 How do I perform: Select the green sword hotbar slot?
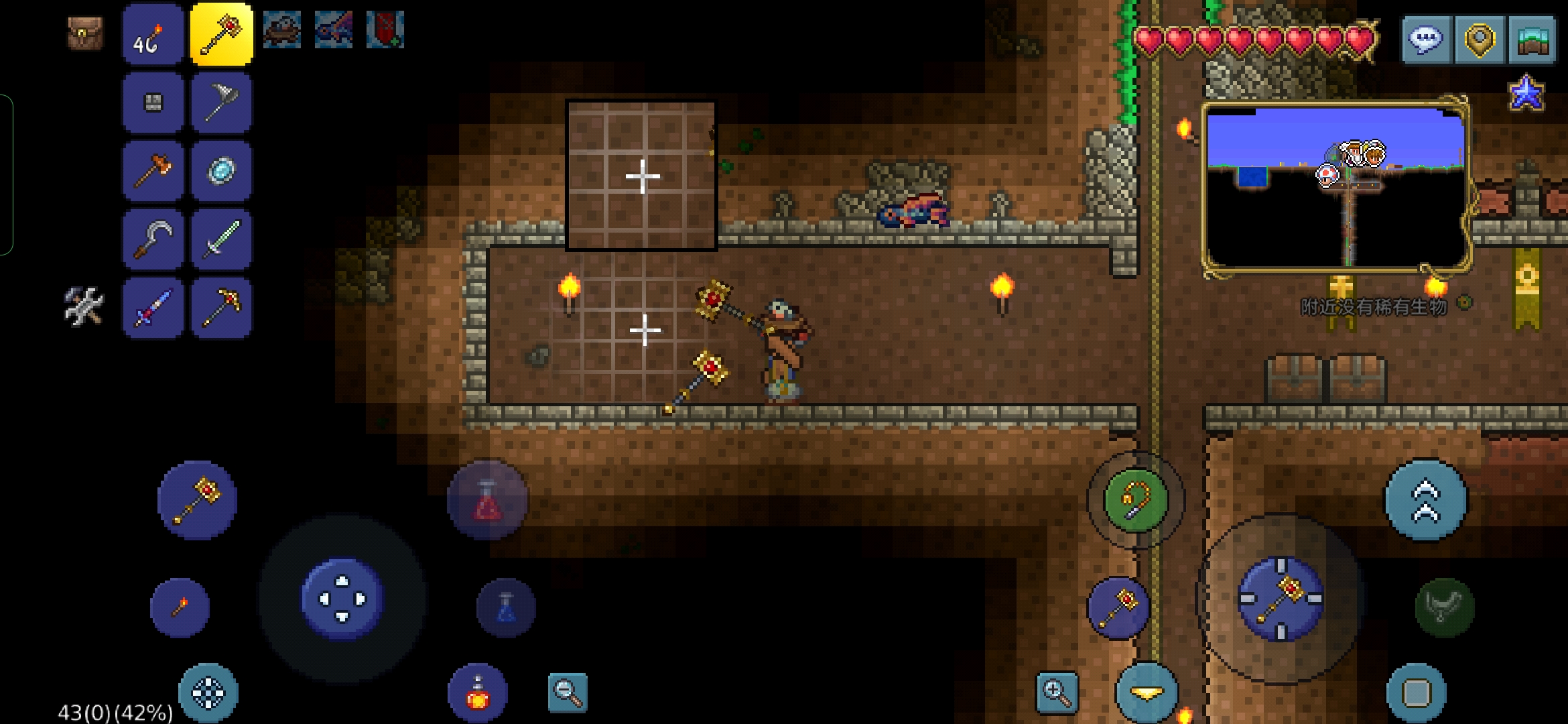click(x=221, y=239)
